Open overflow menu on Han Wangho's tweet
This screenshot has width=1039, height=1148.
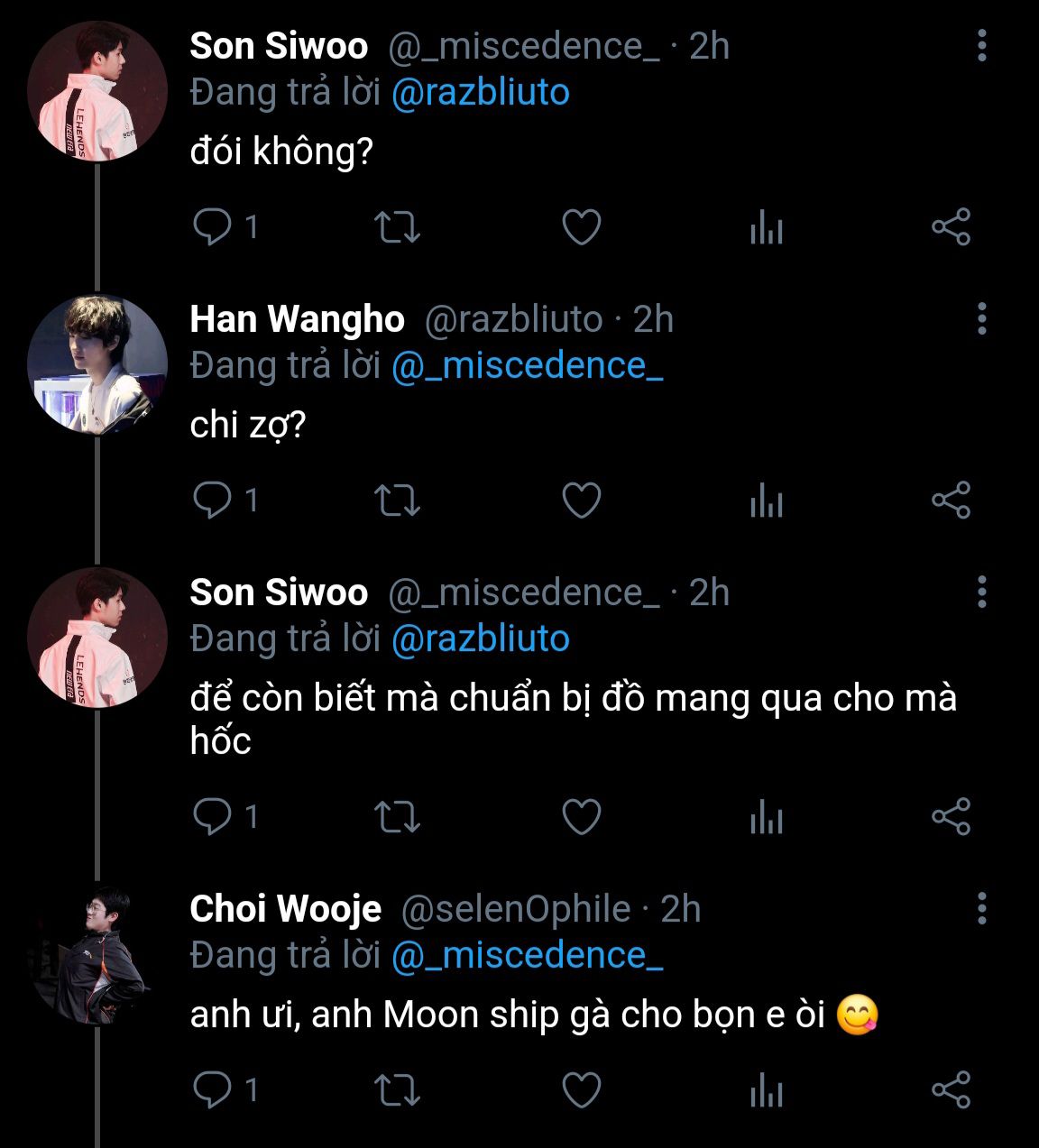(x=982, y=319)
